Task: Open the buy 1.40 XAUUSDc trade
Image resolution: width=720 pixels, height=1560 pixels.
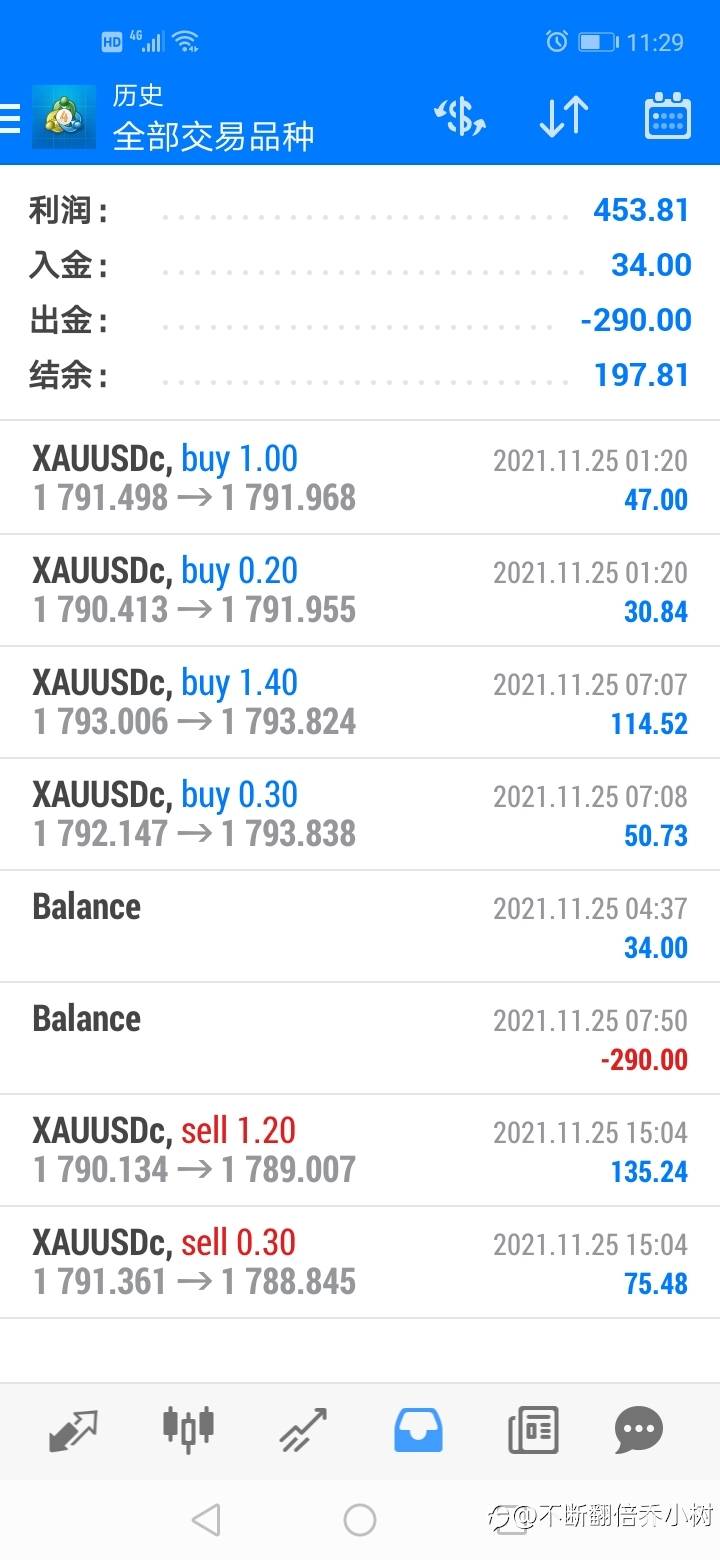Action: click(x=360, y=702)
